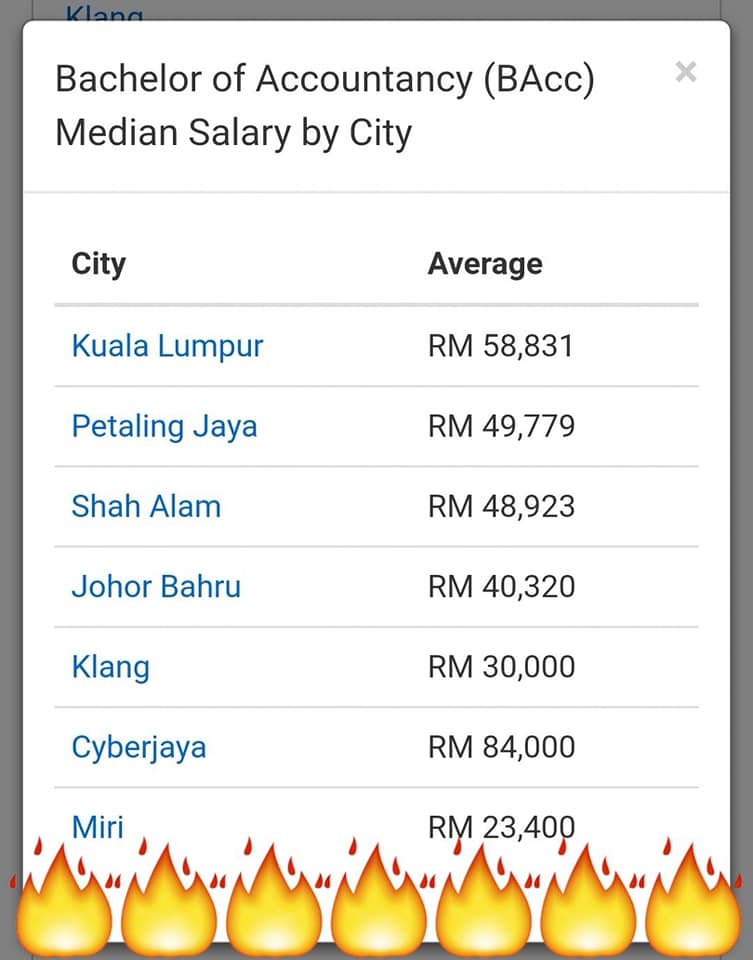
Task: Open the Kuala Lumpur city link
Action: point(167,346)
